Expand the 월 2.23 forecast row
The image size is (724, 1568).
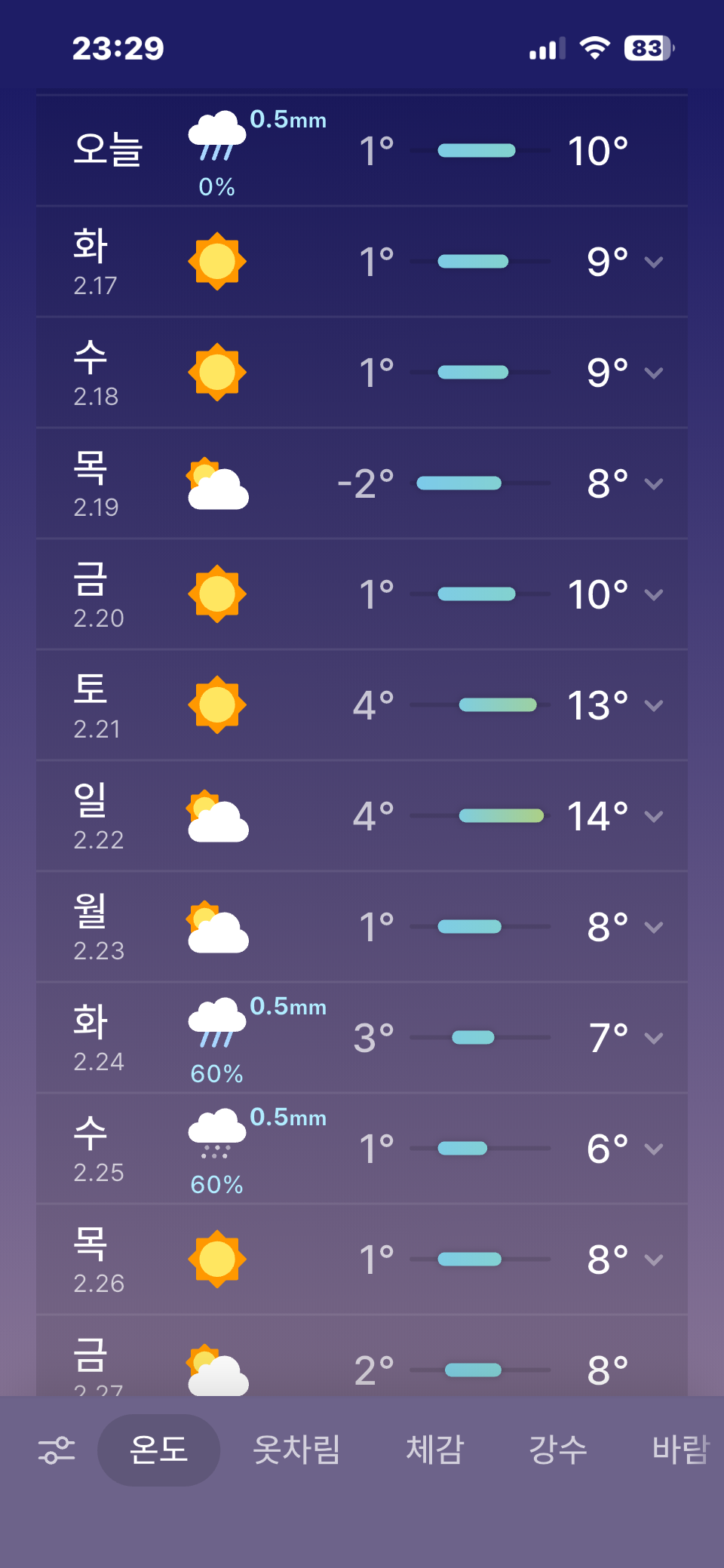click(x=654, y=927)
